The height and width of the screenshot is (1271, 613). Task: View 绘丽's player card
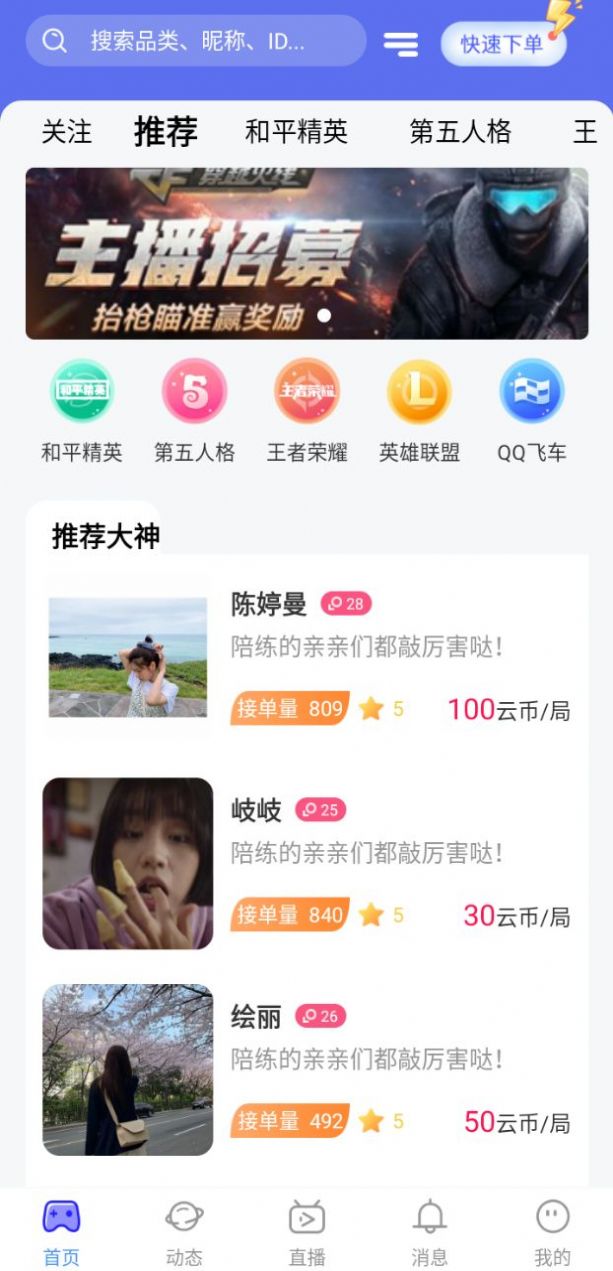306,1069
